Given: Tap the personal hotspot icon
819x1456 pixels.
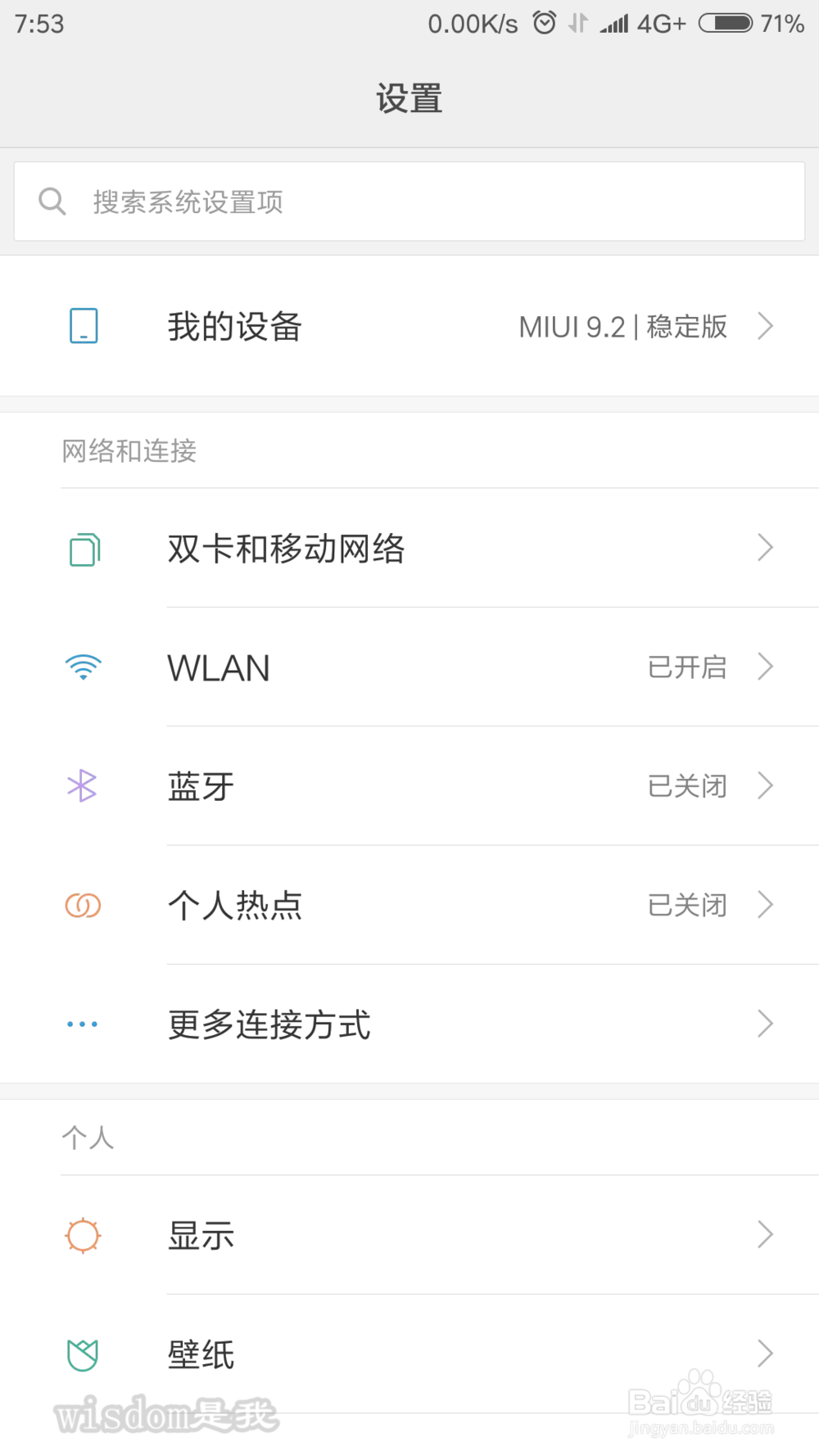Looking at the screenshot, I should [x=82, y=905].
